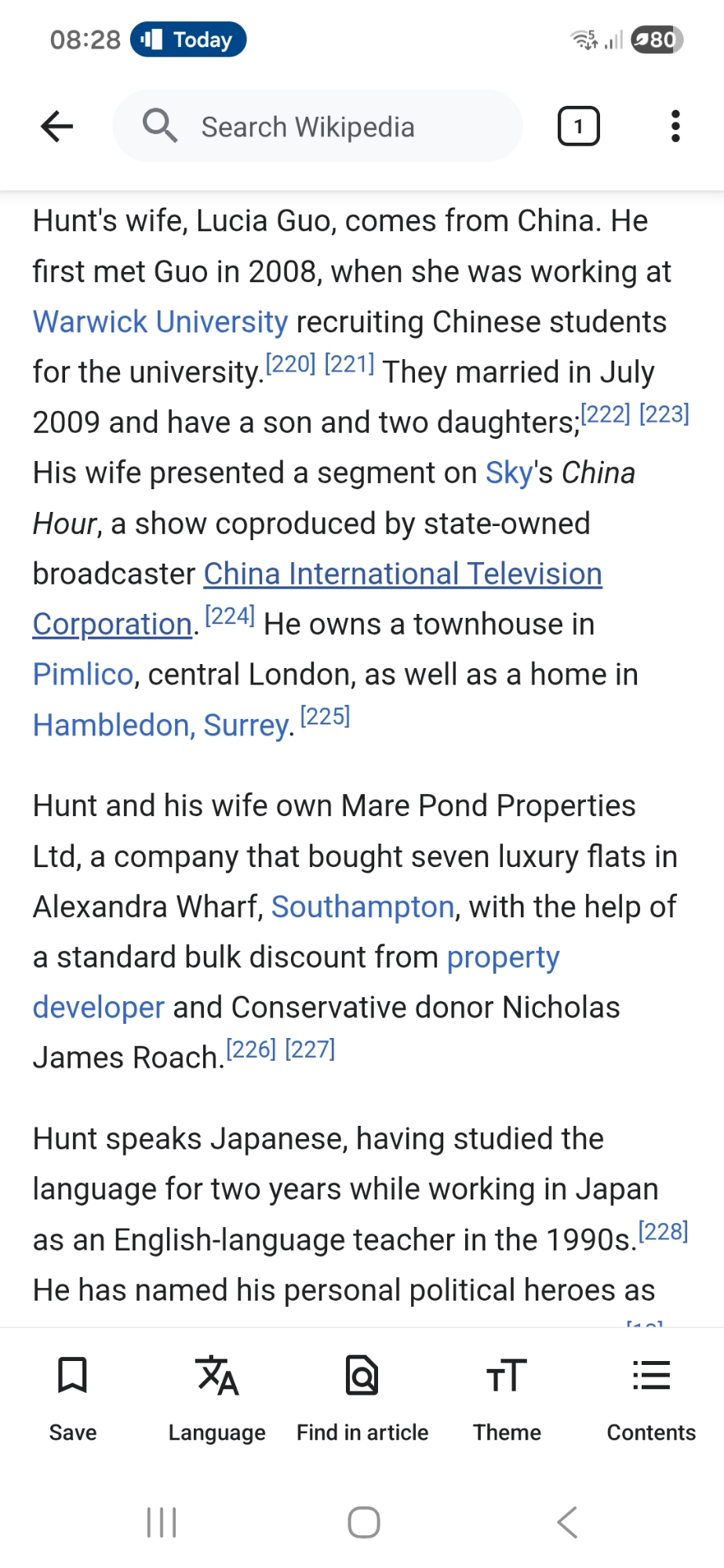724x1568 pixels.
Task: View citation 224
Action: 230,617
